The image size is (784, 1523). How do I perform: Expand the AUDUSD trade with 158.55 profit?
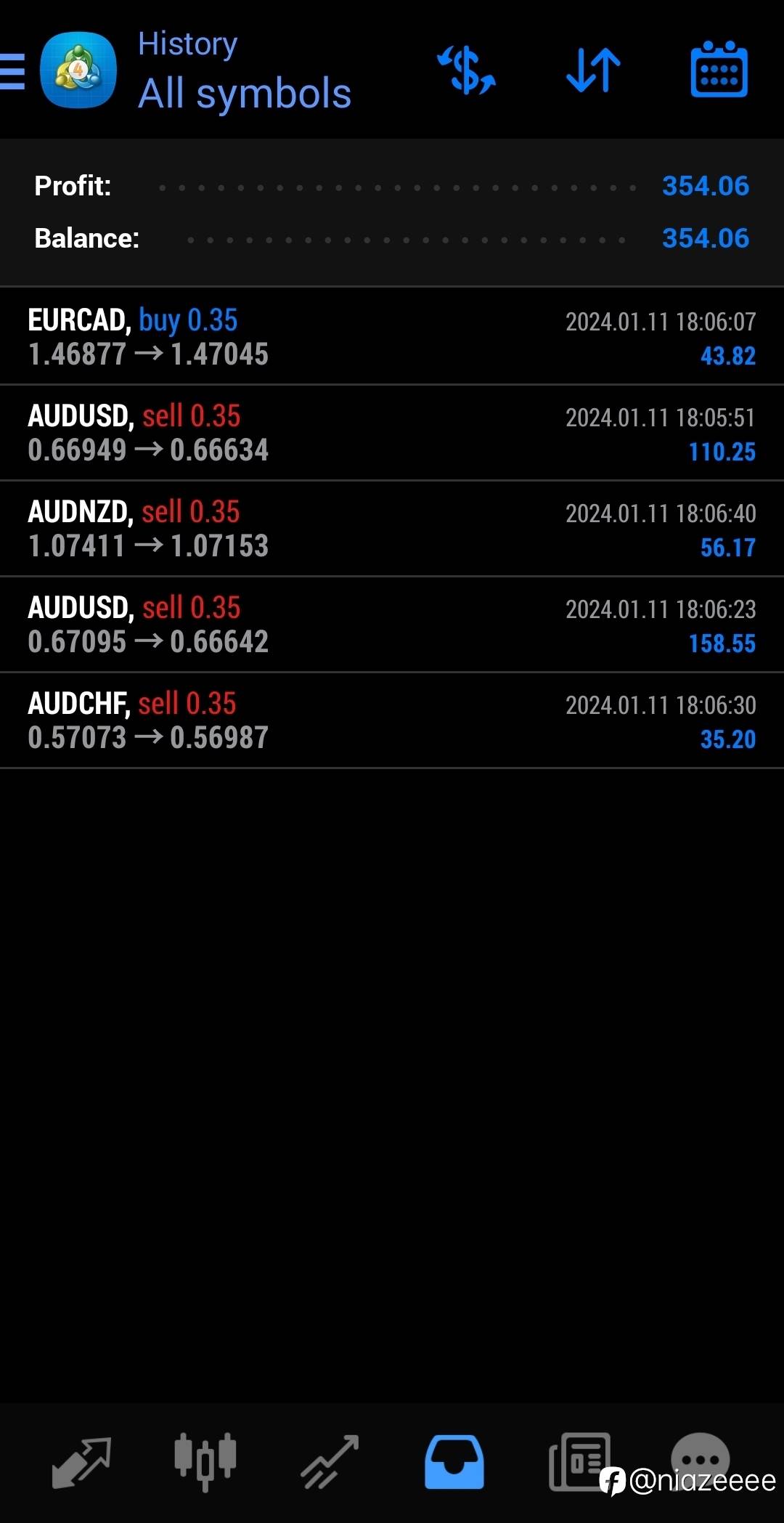tap(392, 625)
